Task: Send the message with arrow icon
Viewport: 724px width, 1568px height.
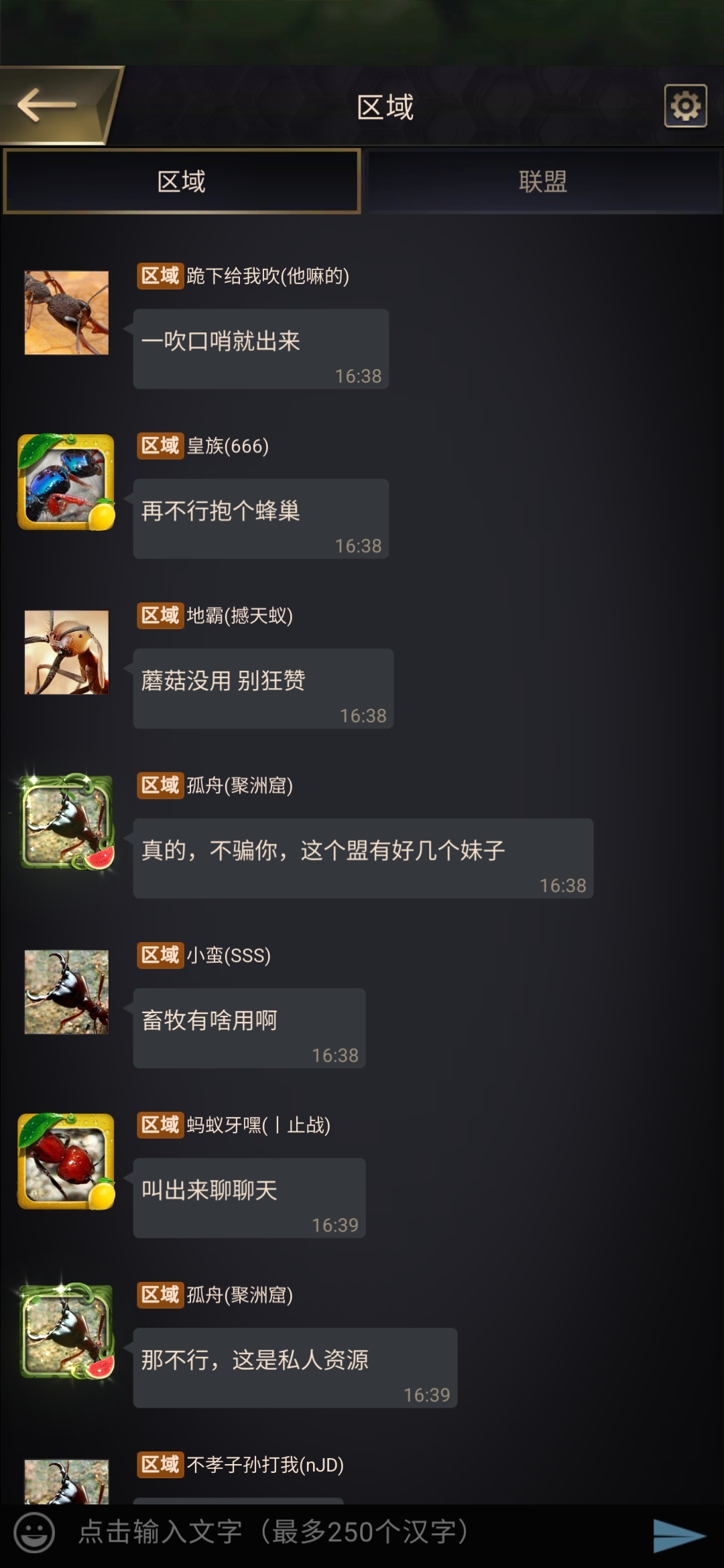Action: click(678, 1533)
